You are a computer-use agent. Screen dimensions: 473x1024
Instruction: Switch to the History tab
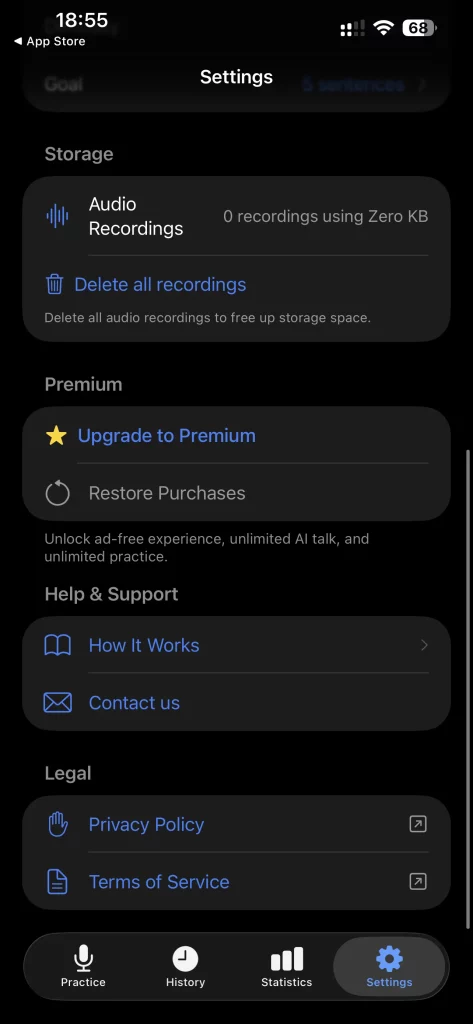tap(185, 967)
